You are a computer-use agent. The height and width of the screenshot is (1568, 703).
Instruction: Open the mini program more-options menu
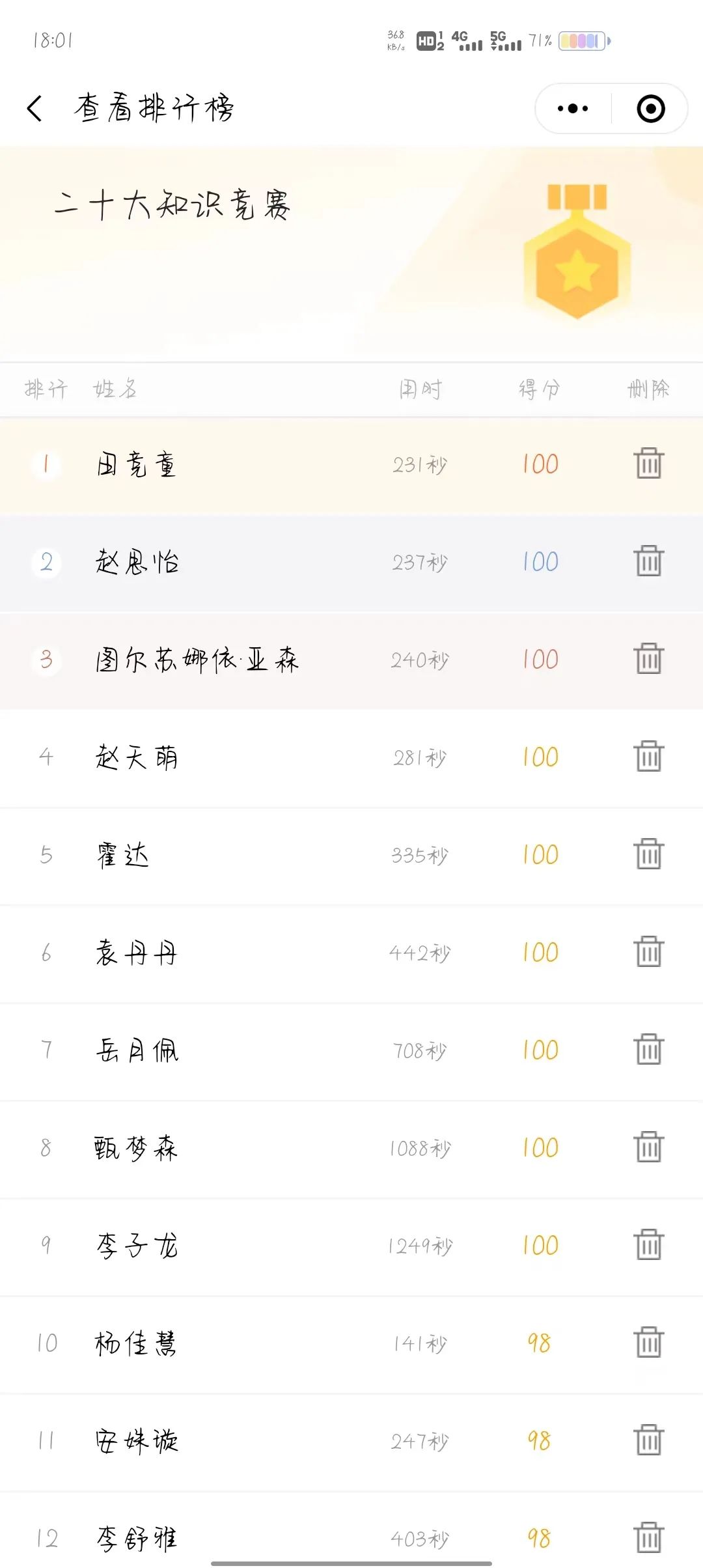pyautogui.click(x=573, y=109)
